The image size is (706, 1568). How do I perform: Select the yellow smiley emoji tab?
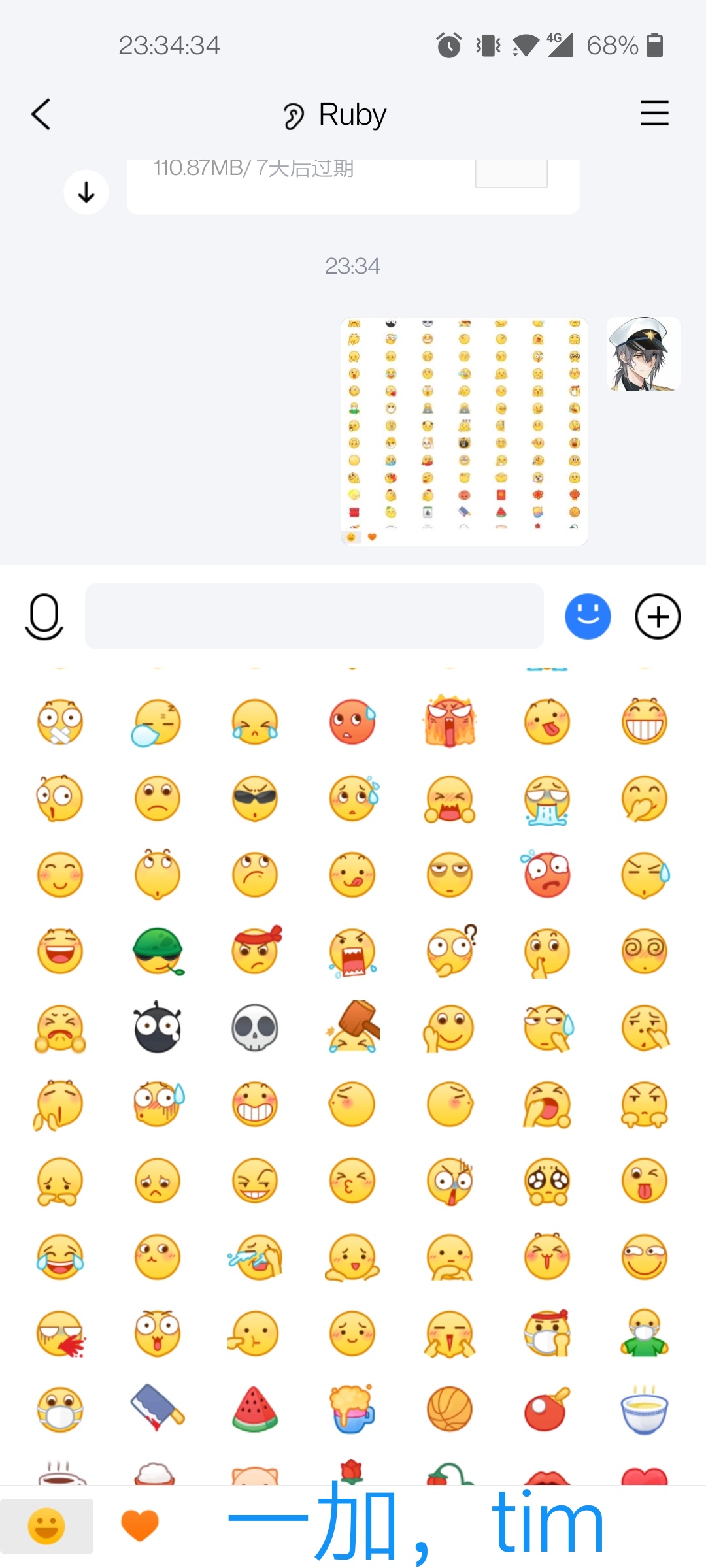coord(46,1526)
